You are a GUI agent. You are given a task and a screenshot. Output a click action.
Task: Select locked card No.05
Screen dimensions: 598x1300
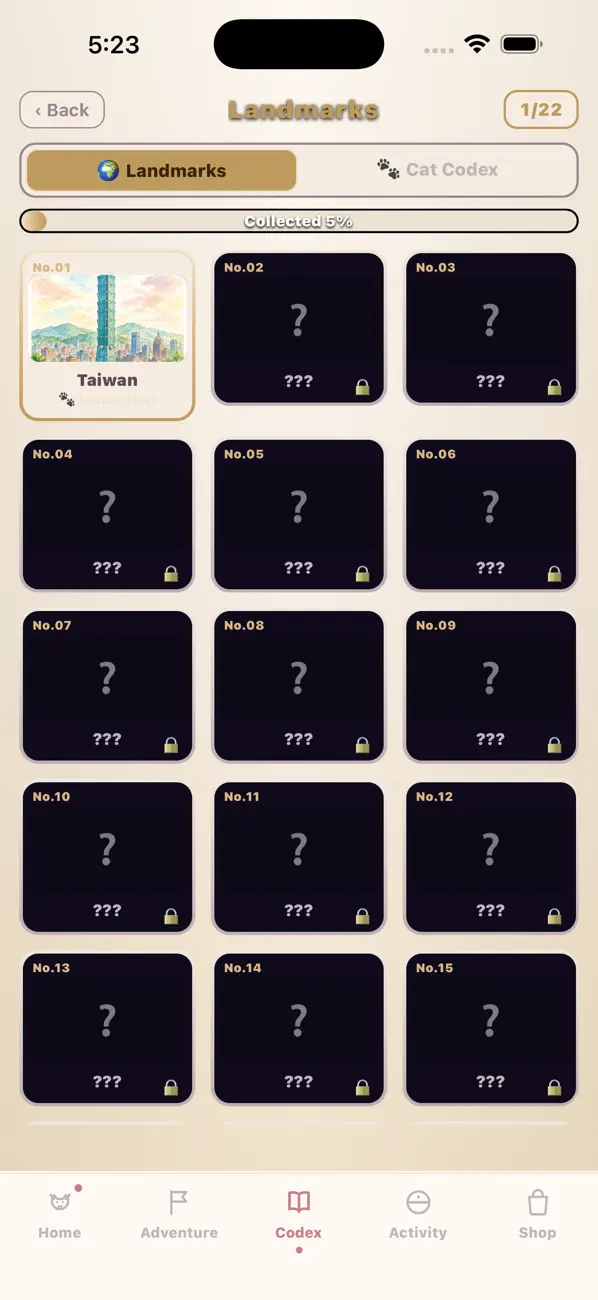pyautogui.click(x=299, y=515)
